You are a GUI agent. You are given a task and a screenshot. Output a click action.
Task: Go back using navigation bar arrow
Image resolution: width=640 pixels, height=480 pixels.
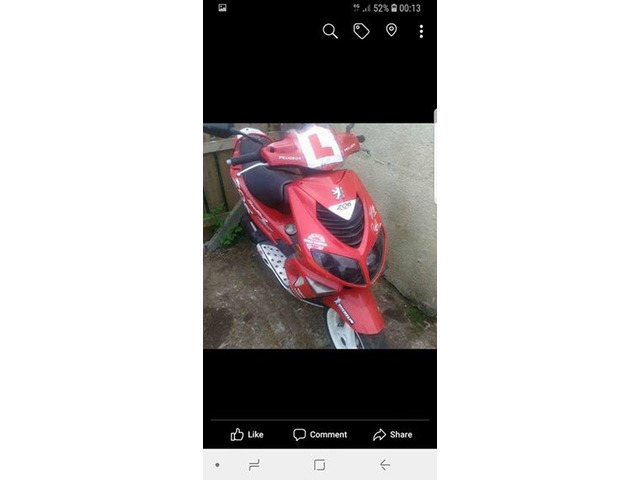click(385, 465)
